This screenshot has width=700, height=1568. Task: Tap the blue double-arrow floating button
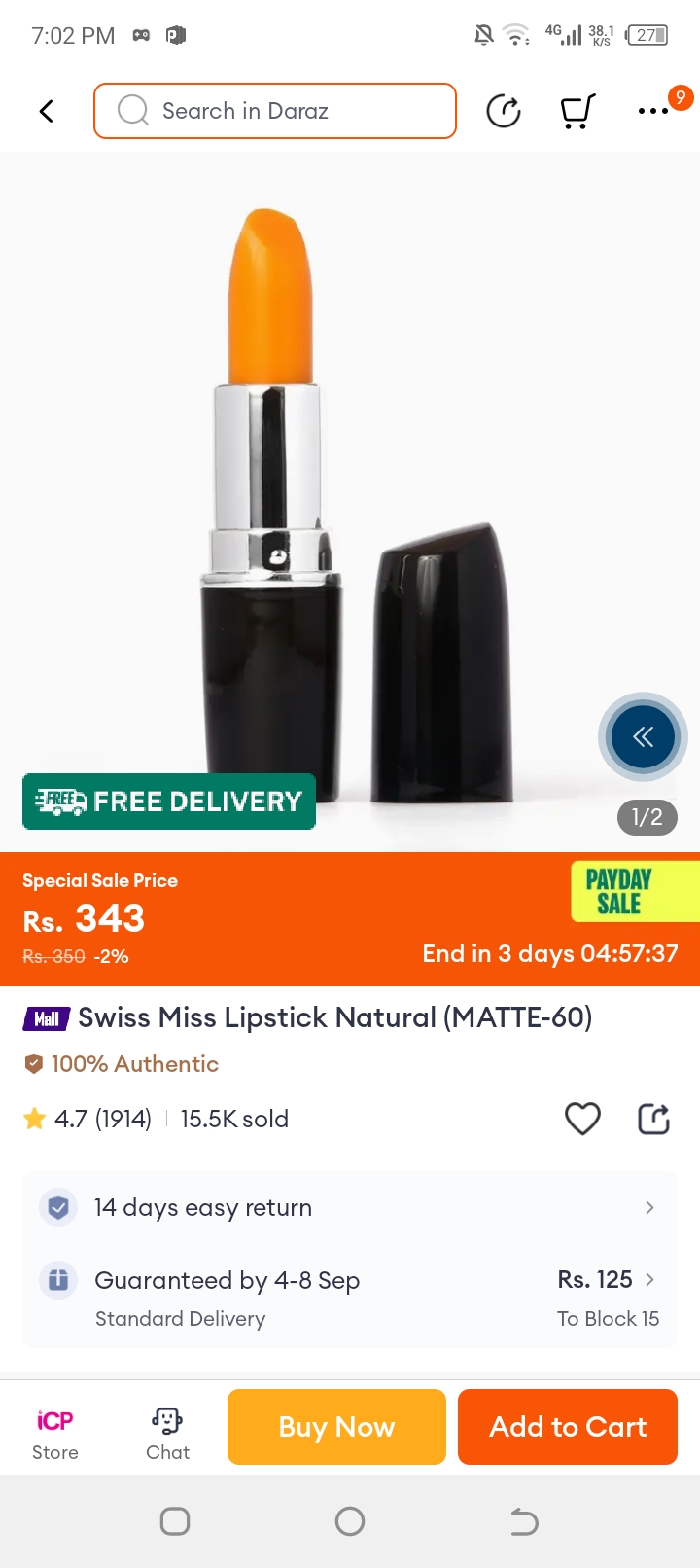pyautogui.click(x=643, y=737)
